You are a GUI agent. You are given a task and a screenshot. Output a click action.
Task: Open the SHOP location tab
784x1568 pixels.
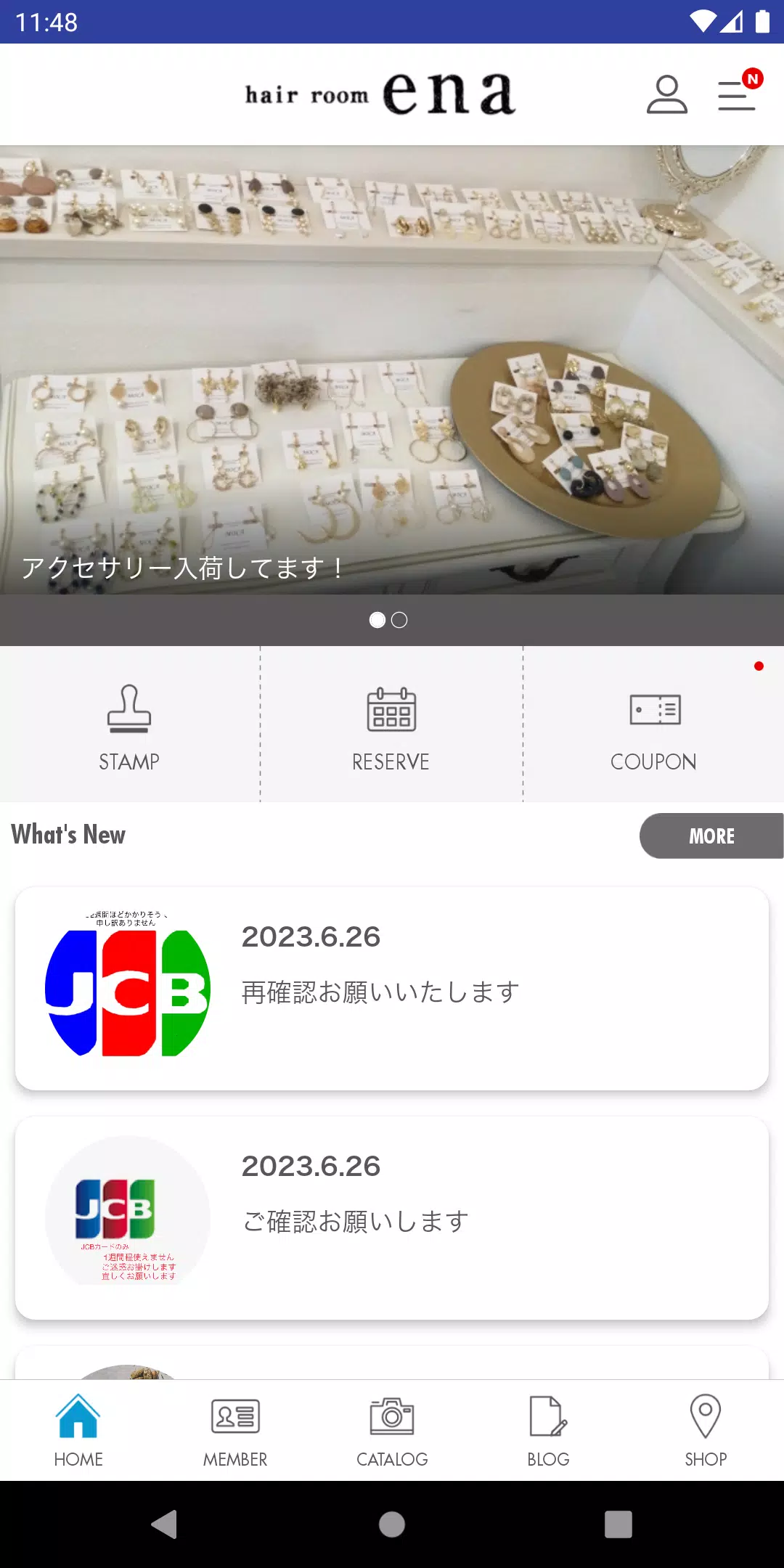click(x=706, y=1430)
